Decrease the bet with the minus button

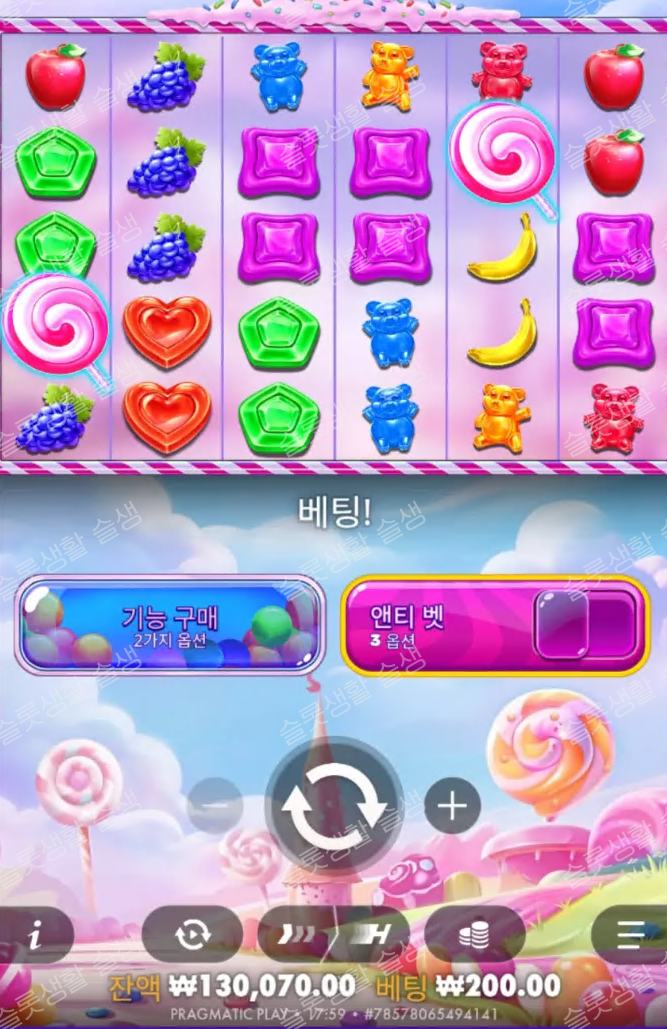(215, 803)
